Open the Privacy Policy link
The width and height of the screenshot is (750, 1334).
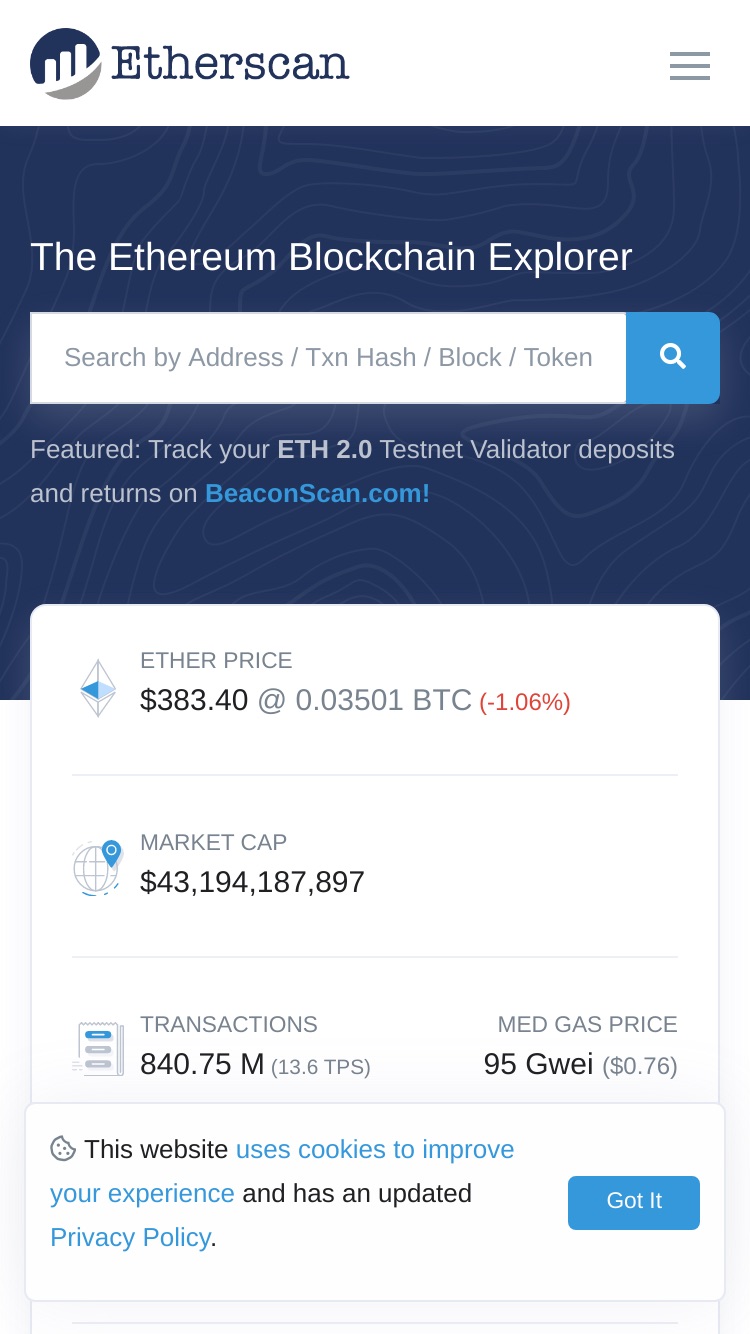[x=130, y=1238]
